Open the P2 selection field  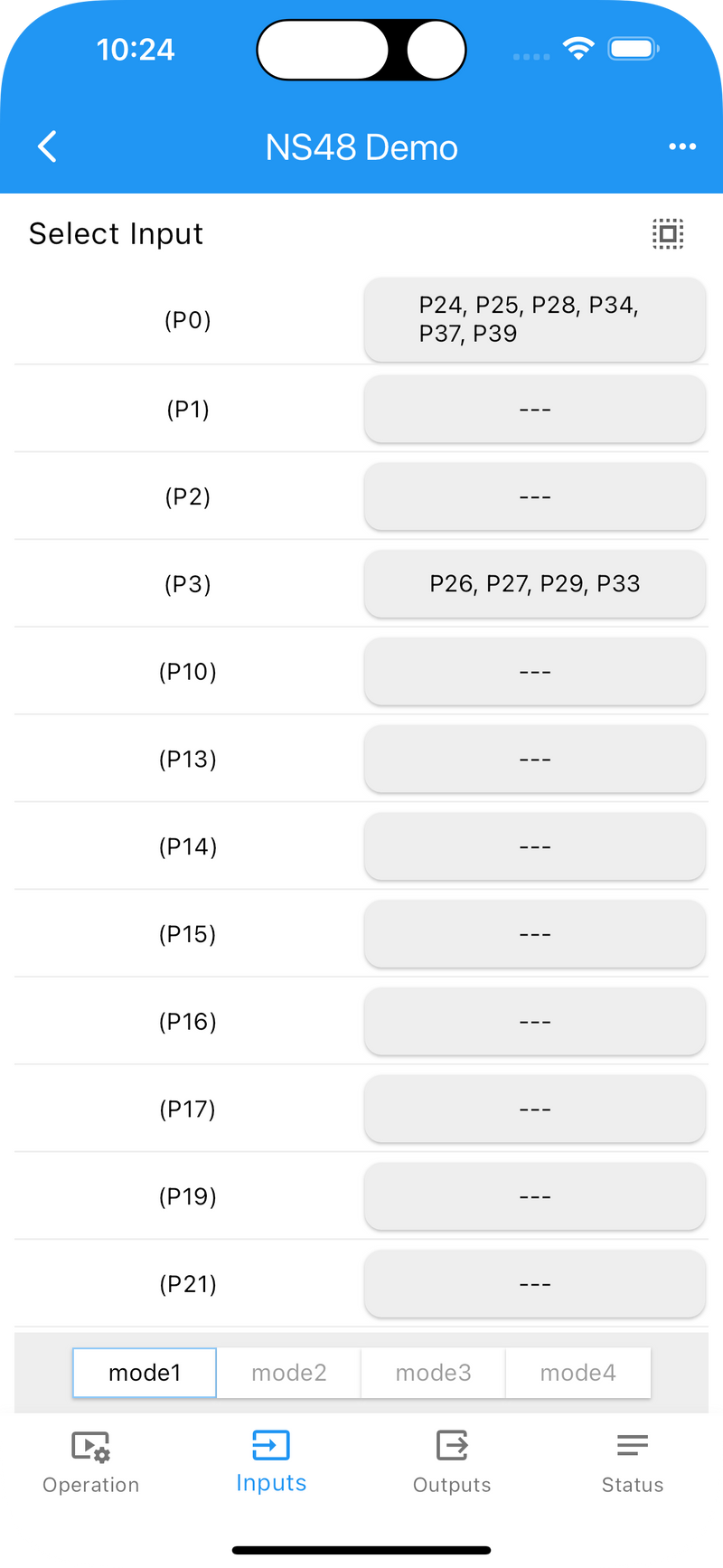534,496
